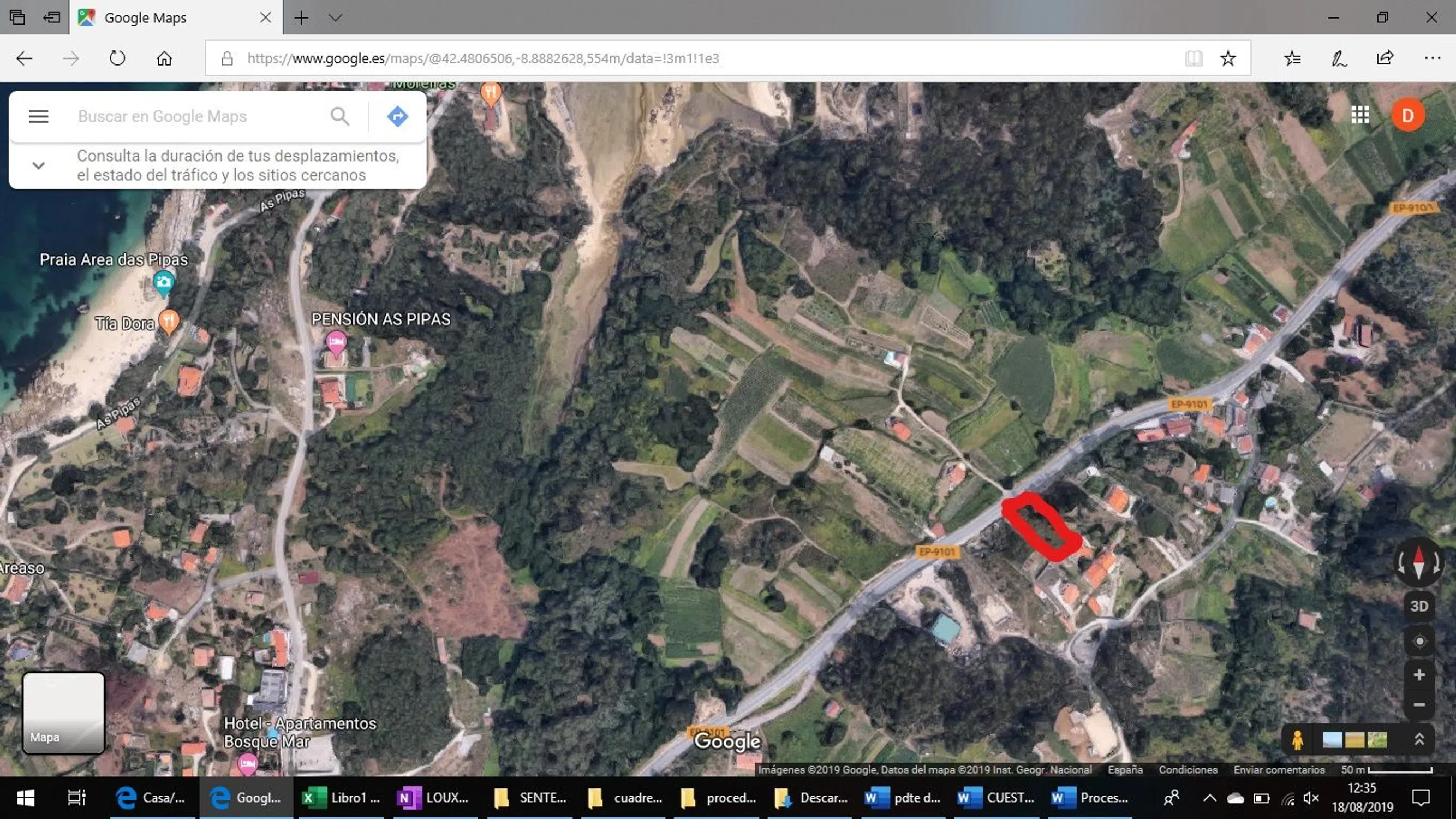The image size is (1456, 819).
Task: Show my location on the map
Action: click(1419, 642)
